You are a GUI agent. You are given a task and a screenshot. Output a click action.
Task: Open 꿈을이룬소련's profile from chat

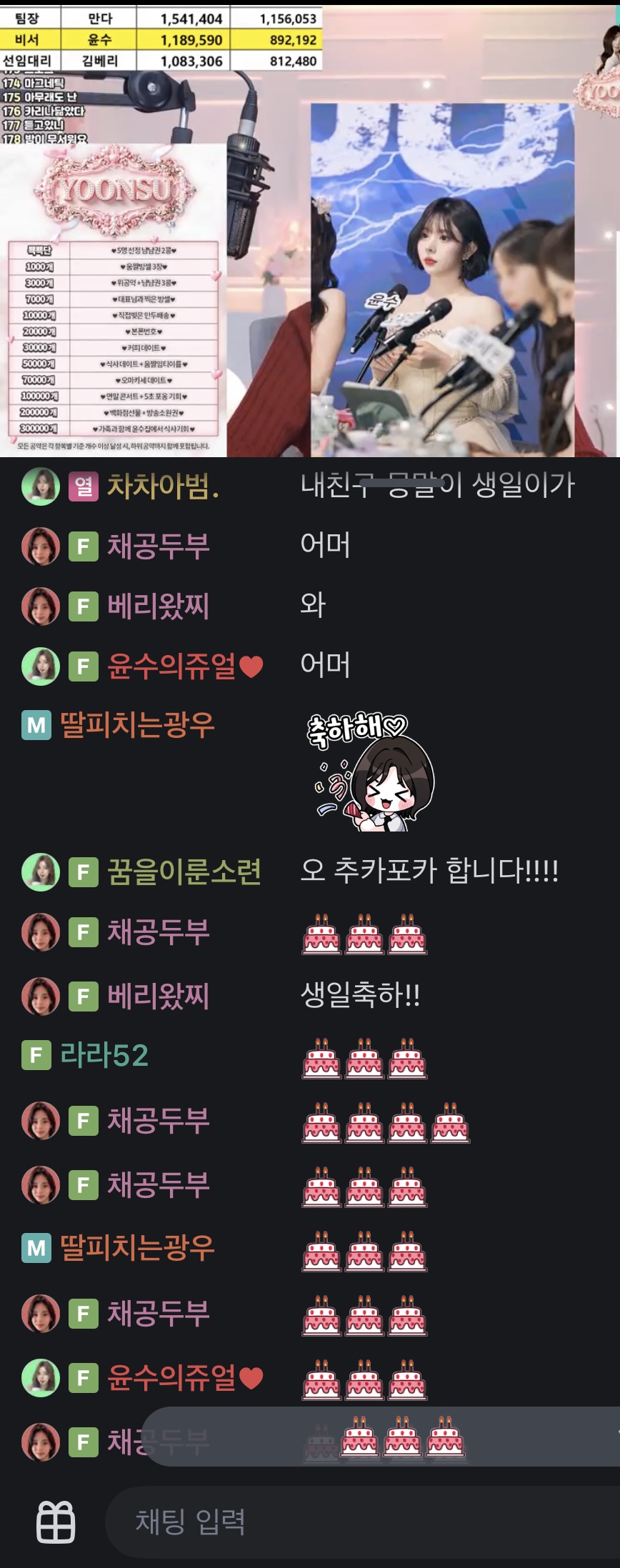[184, 872]
